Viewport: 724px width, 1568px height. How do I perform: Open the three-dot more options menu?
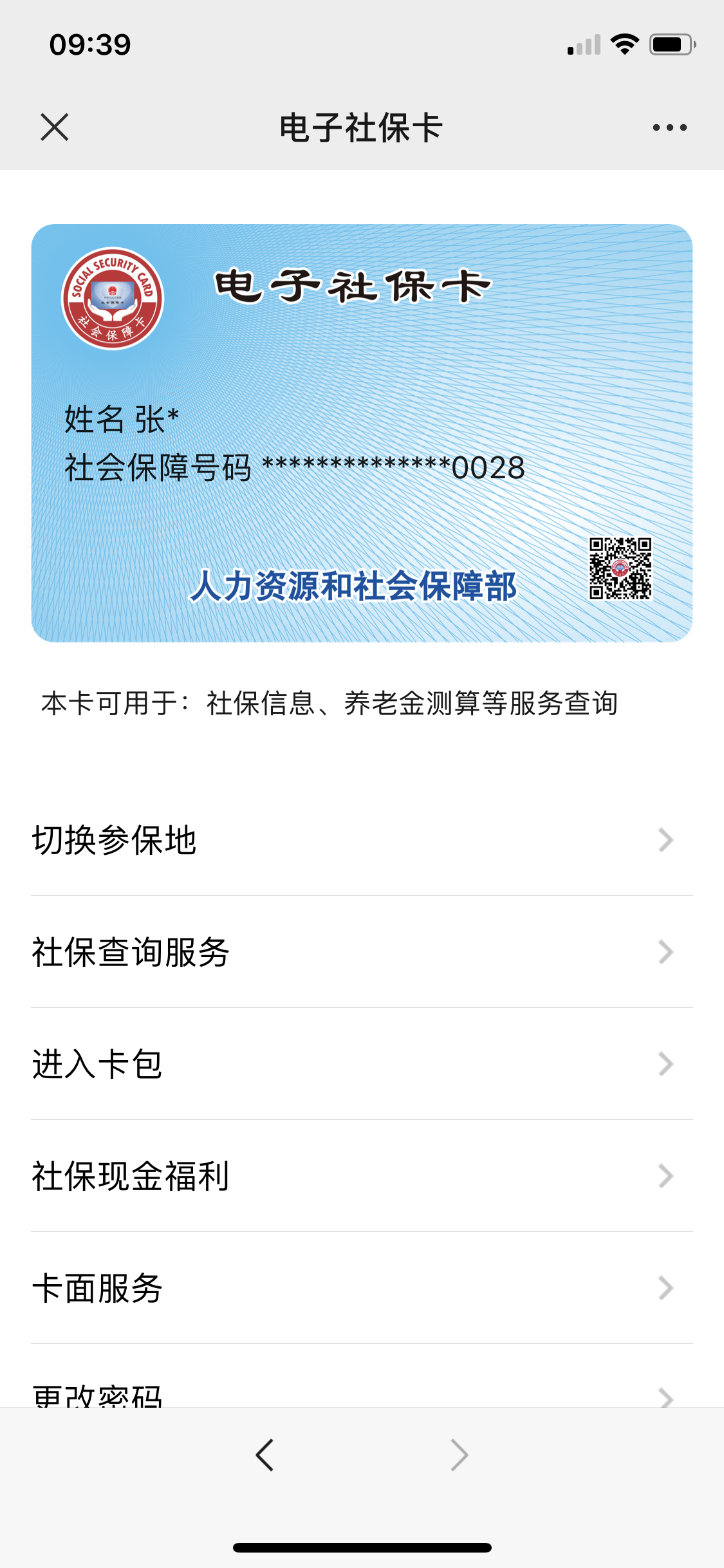(669, 127)
